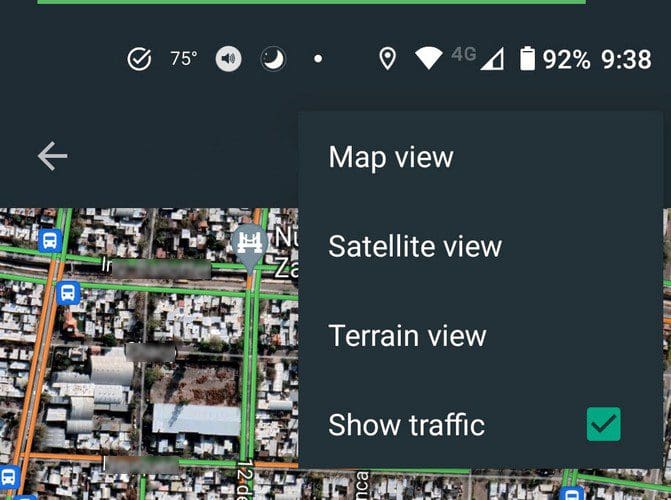Go back using the arrow
The image size is (671, 500).
pos(52,156)
